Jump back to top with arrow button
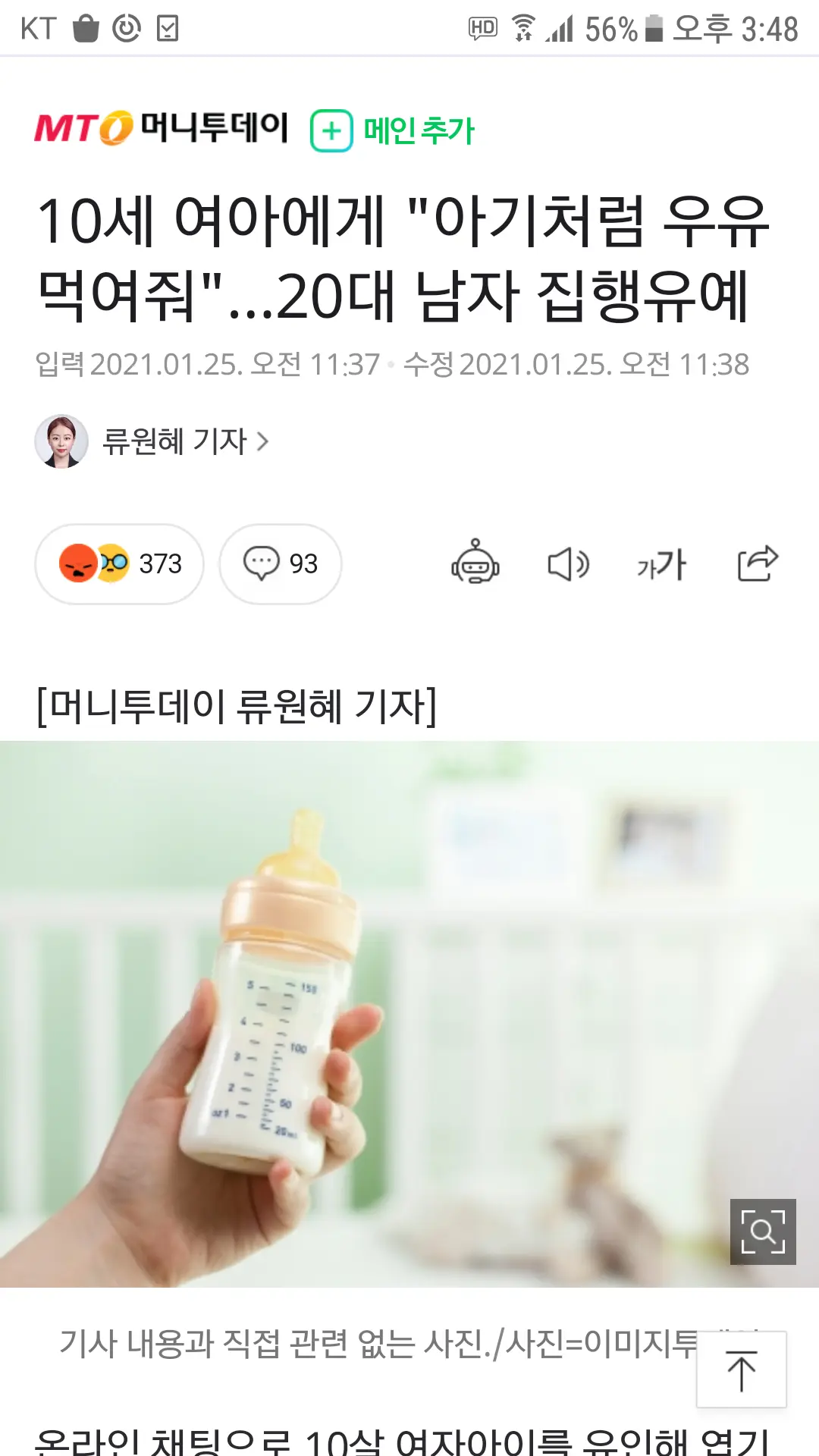 [x=741, y=1370]
